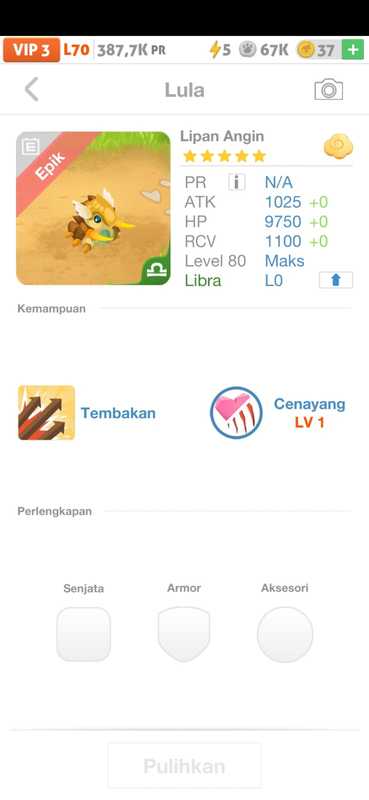The width and height of the screenshot is (369, 800).
Task: Tap the Pulihkan button
Action: (x=184, y=766)
